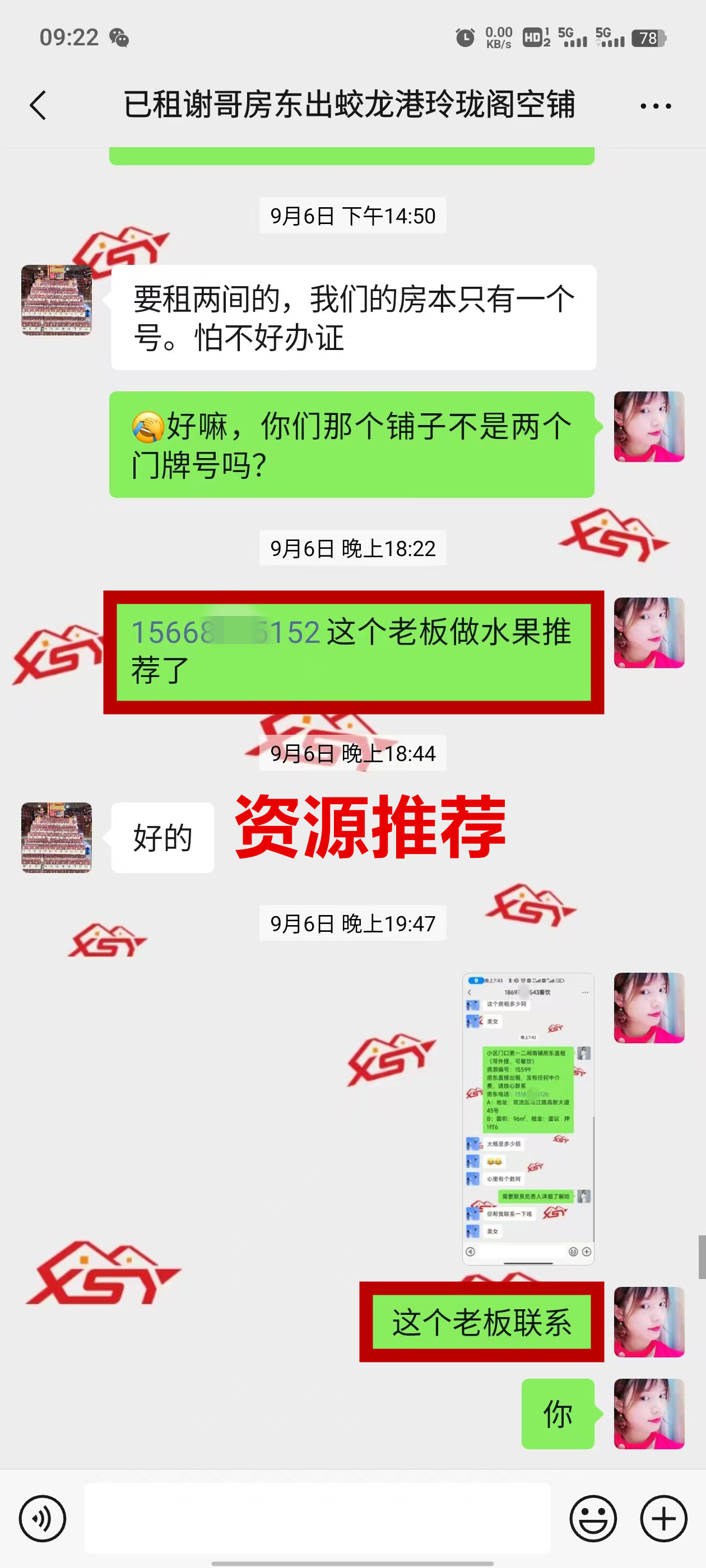Go back from this chat
Screen dimensions: 706x1568
coord(38,105)
